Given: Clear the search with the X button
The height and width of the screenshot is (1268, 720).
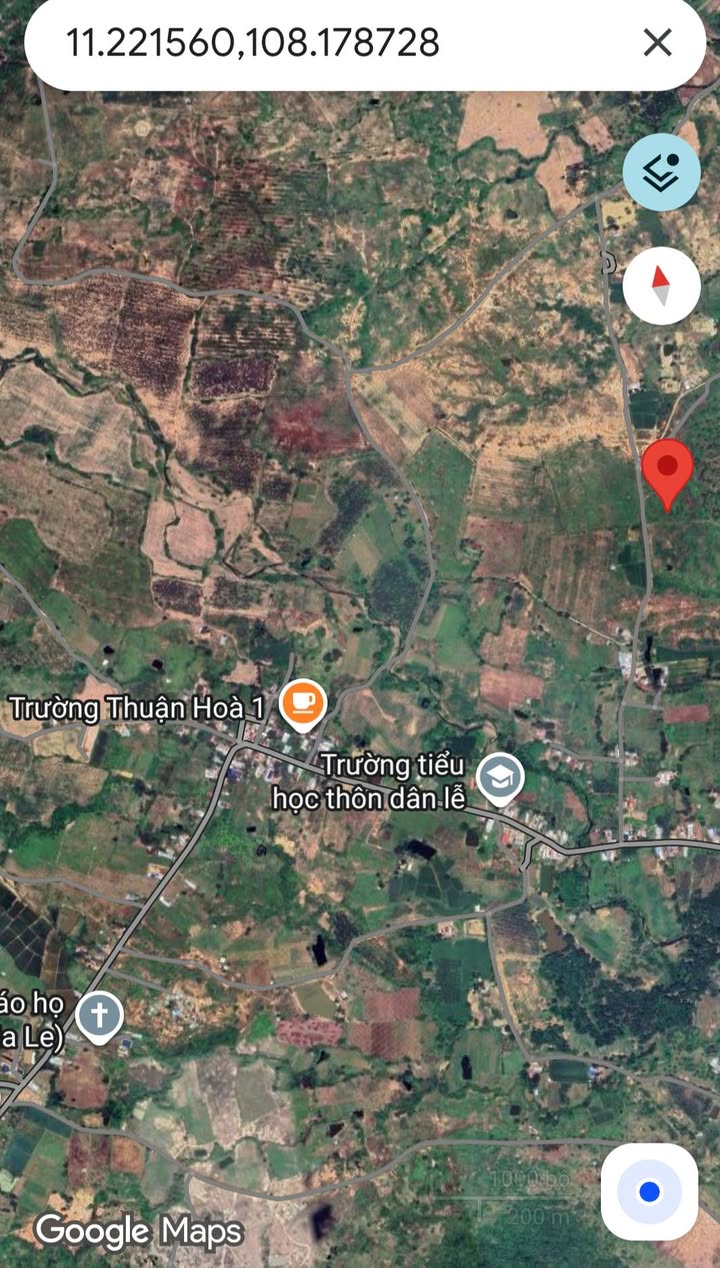Looking at the screenshot, I should [x=657, y=43].
